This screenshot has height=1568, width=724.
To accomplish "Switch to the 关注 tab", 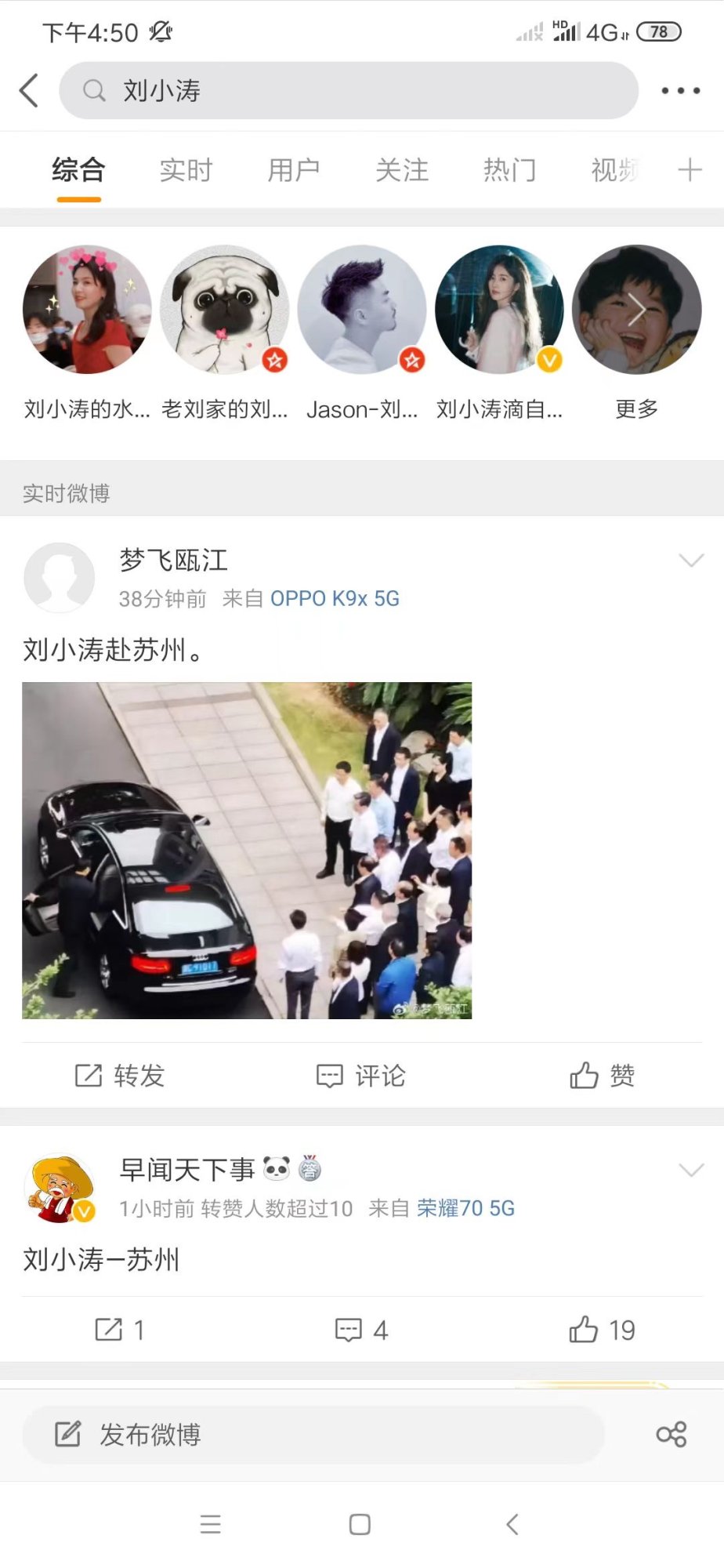I will 402,170.
